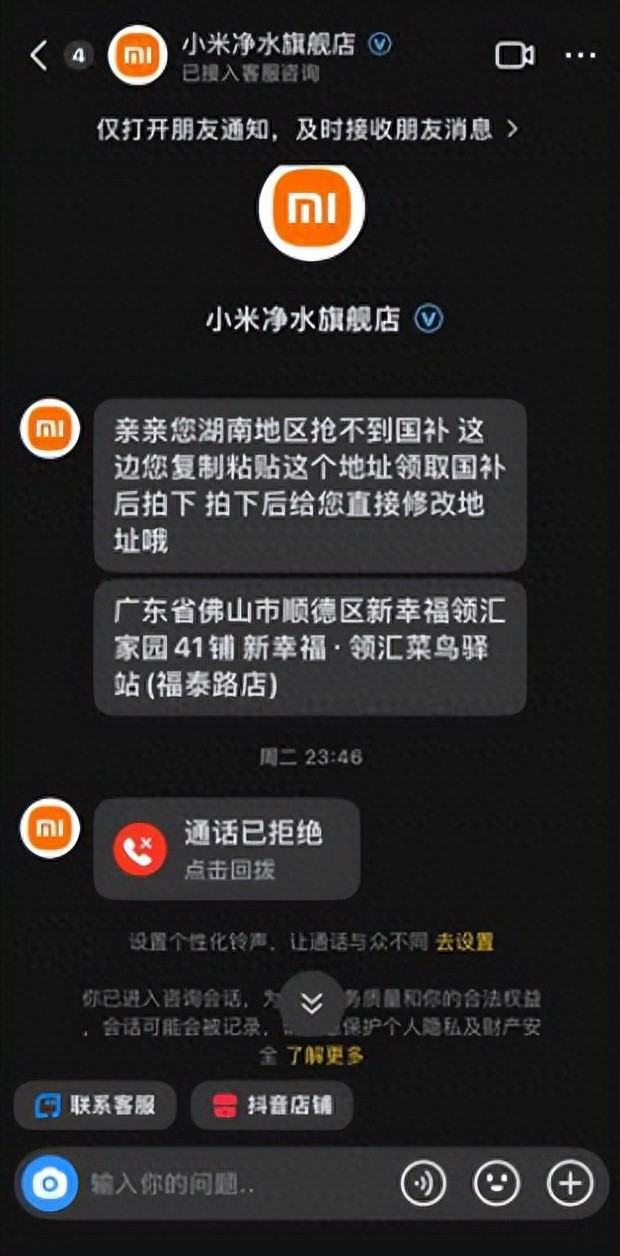Go back using the top-left arrow
This screenshot has height=1256, width=620.
tap(38, 56)
